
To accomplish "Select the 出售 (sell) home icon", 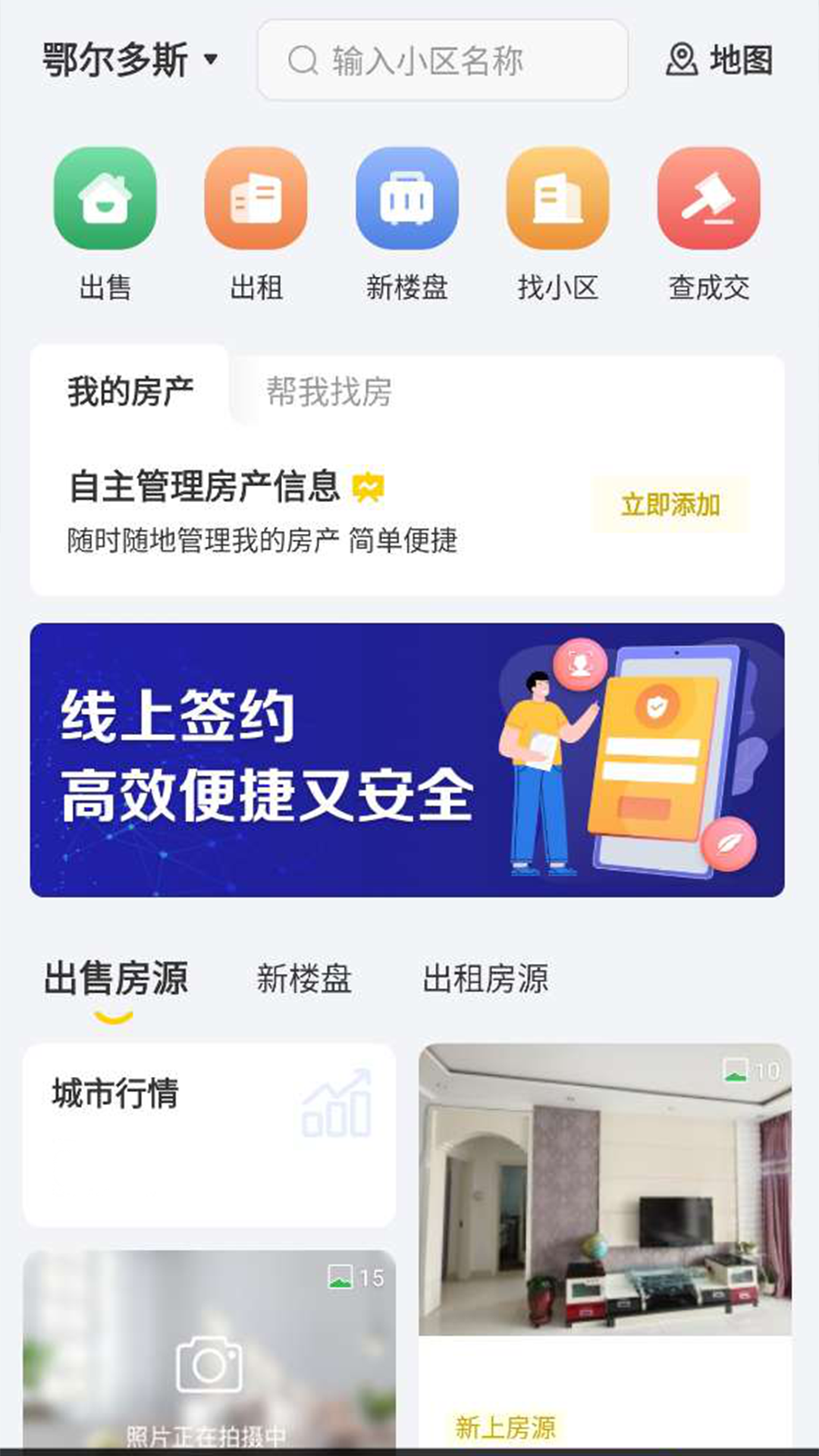I will pyautogui.click(x=105, y=199).
